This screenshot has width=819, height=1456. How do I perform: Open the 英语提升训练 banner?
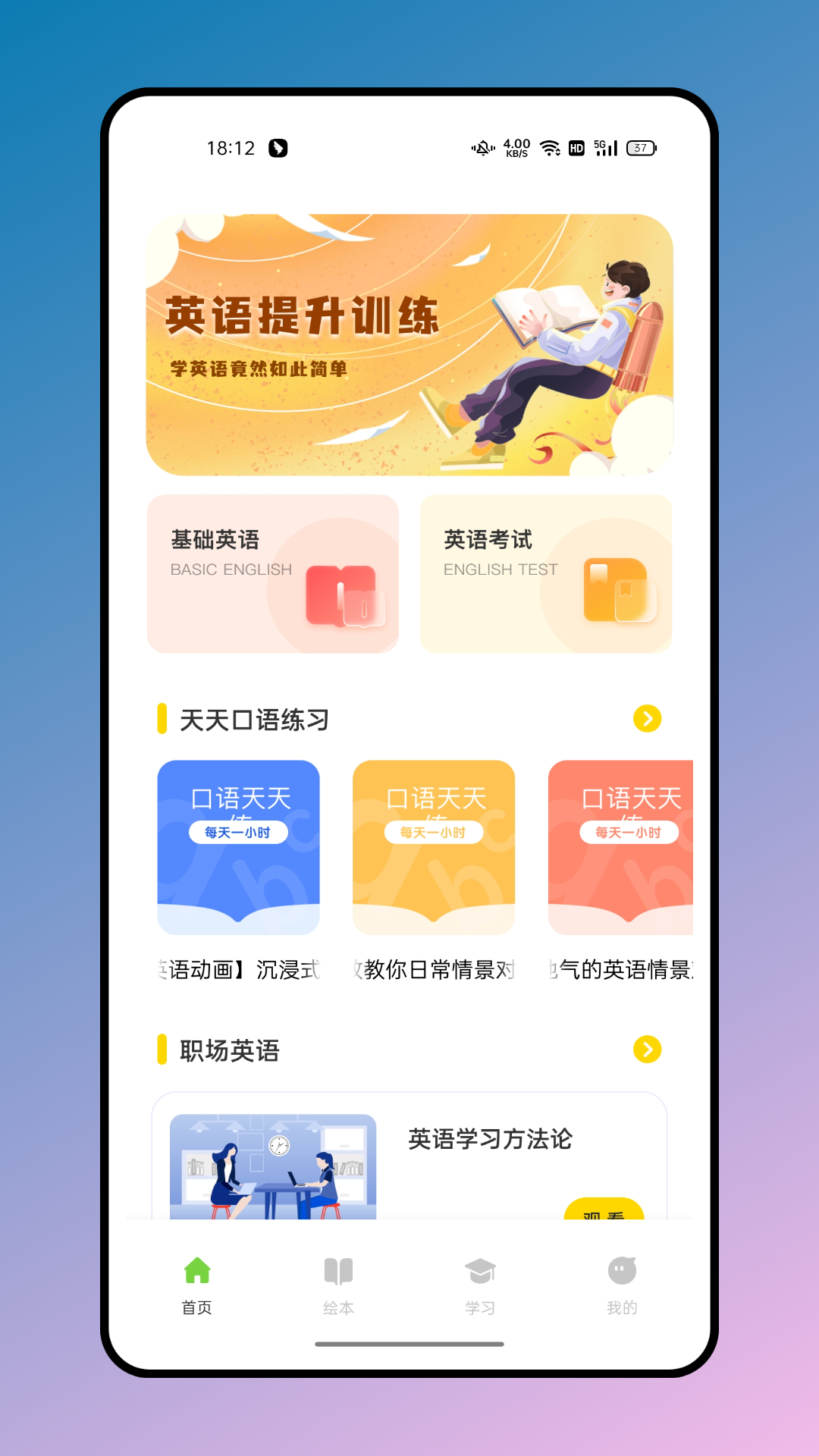pyautogui.click(x=409, y=345)
